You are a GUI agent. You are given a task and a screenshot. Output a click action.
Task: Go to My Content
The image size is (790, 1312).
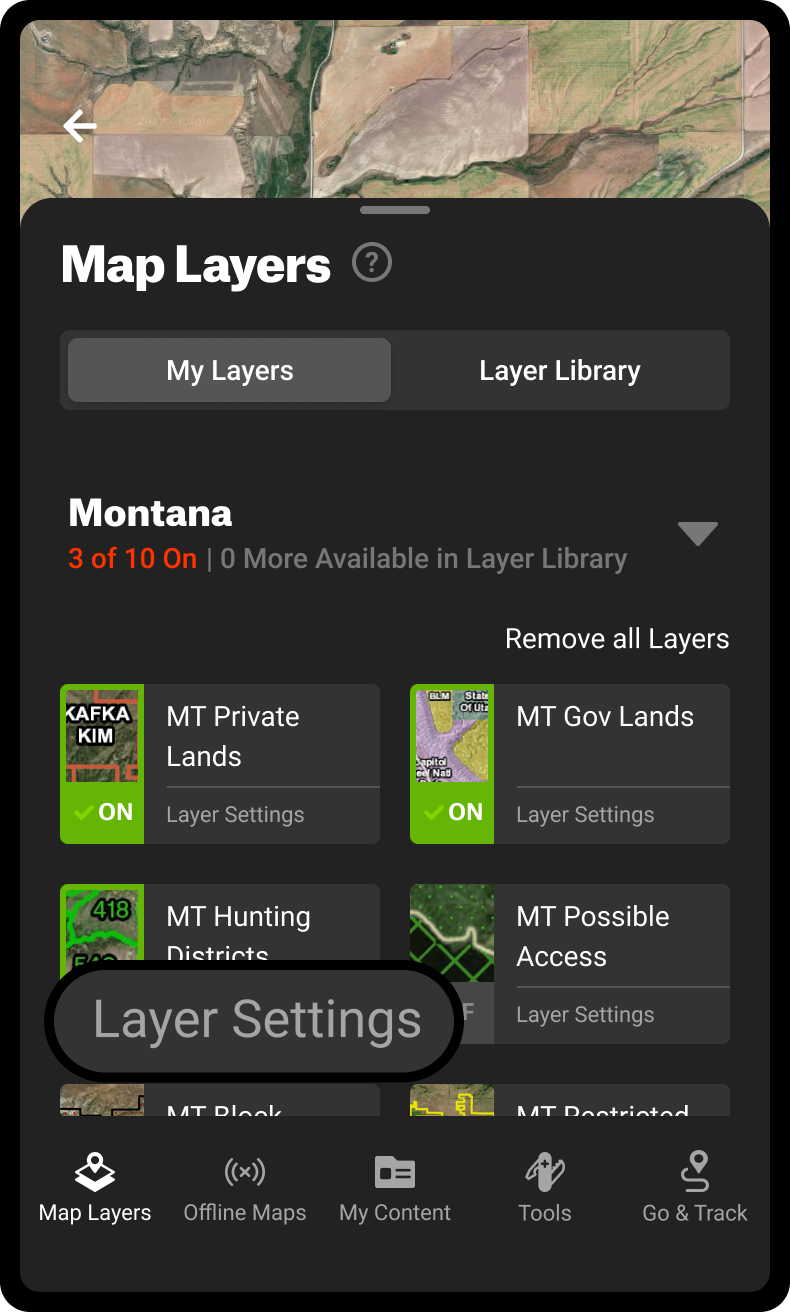395,1189
